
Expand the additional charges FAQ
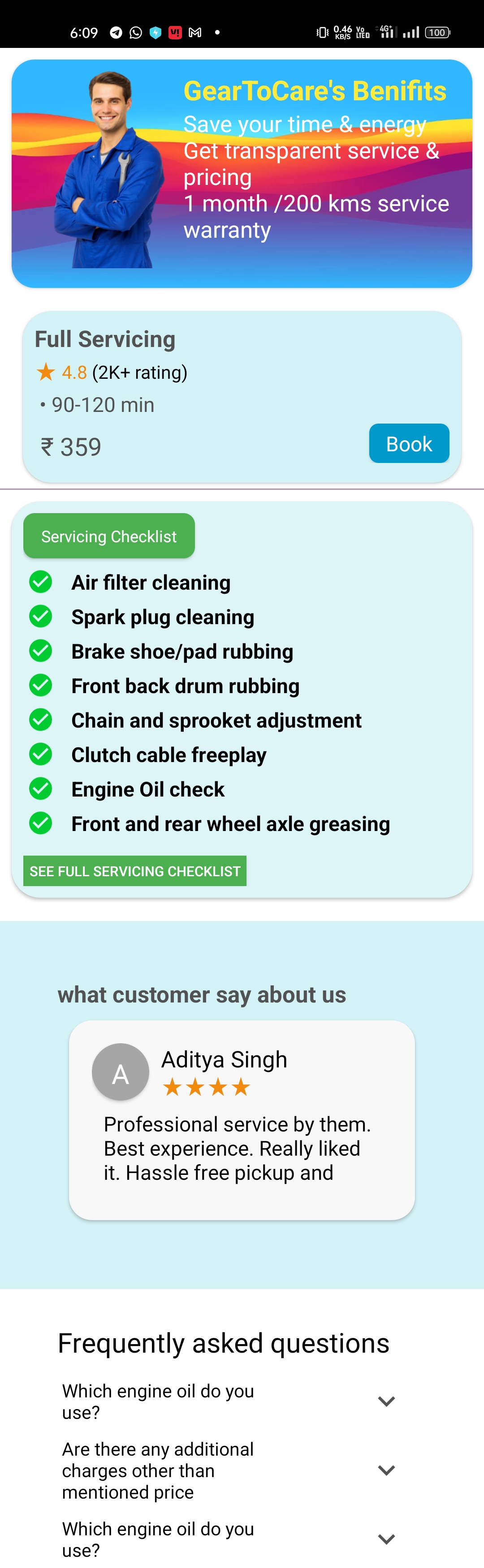(x=386, y=1469)
